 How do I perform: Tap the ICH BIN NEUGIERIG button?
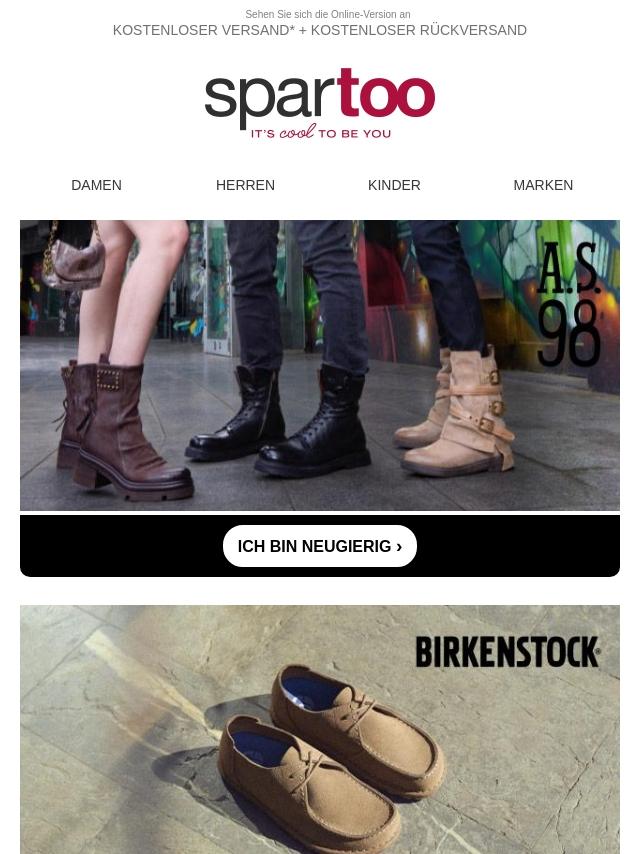(x=320, y=546)
